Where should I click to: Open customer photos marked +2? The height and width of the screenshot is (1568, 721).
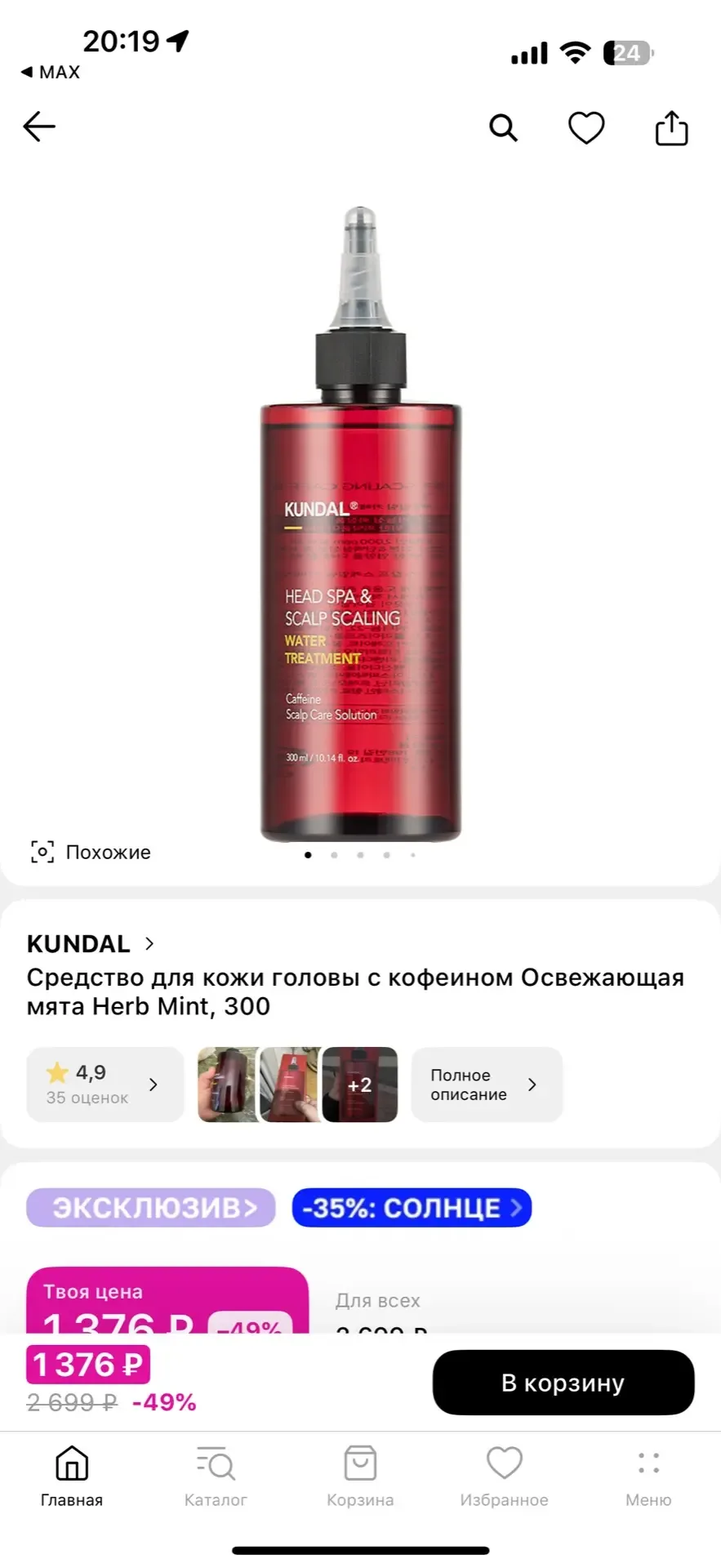tap(359, 1085)
